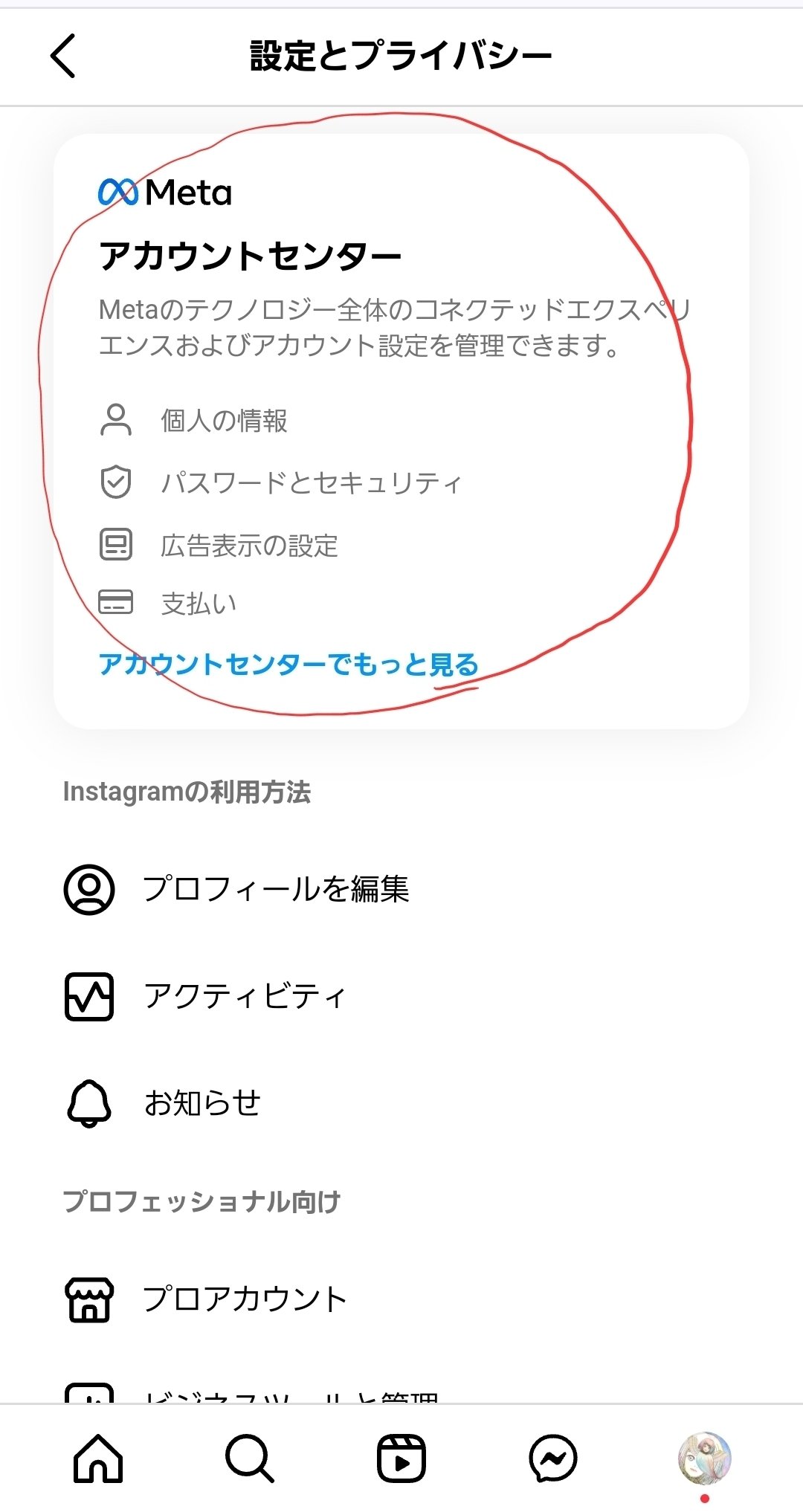The height and width of the screenshot is (1512, 803).
Task: Open the アクティビティ row
Action: click(401, 996)
